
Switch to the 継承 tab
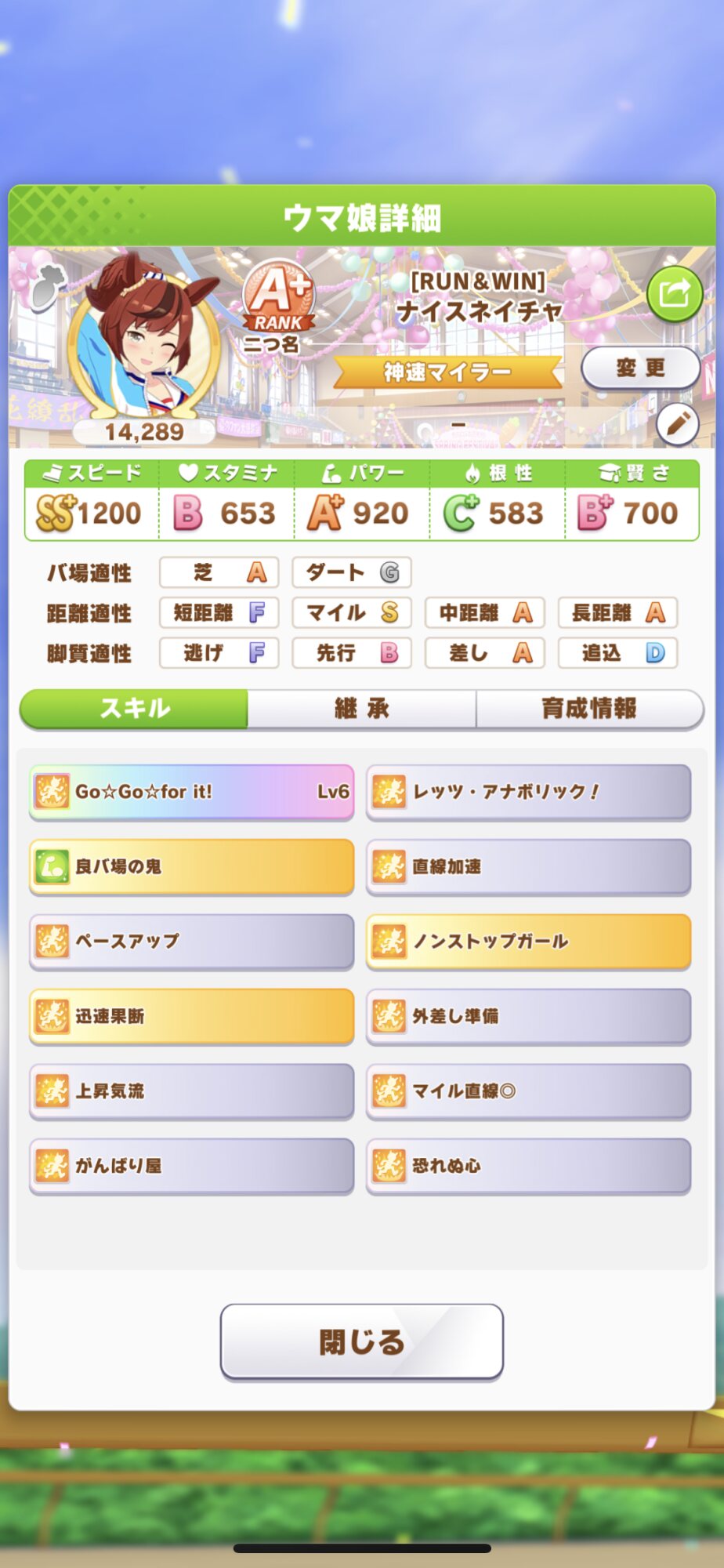[x=361, y=709]
